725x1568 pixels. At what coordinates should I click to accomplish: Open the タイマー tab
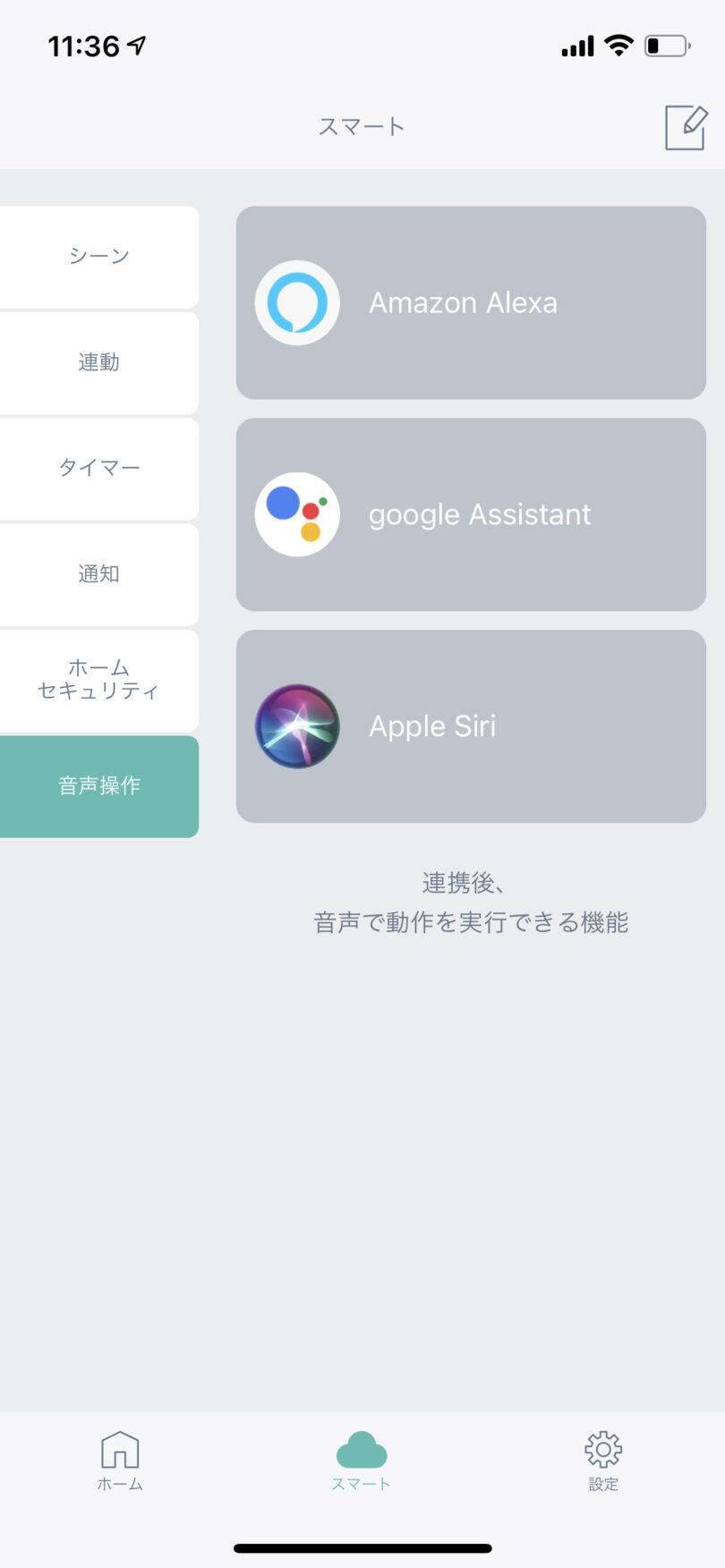(x=98, y=469)
